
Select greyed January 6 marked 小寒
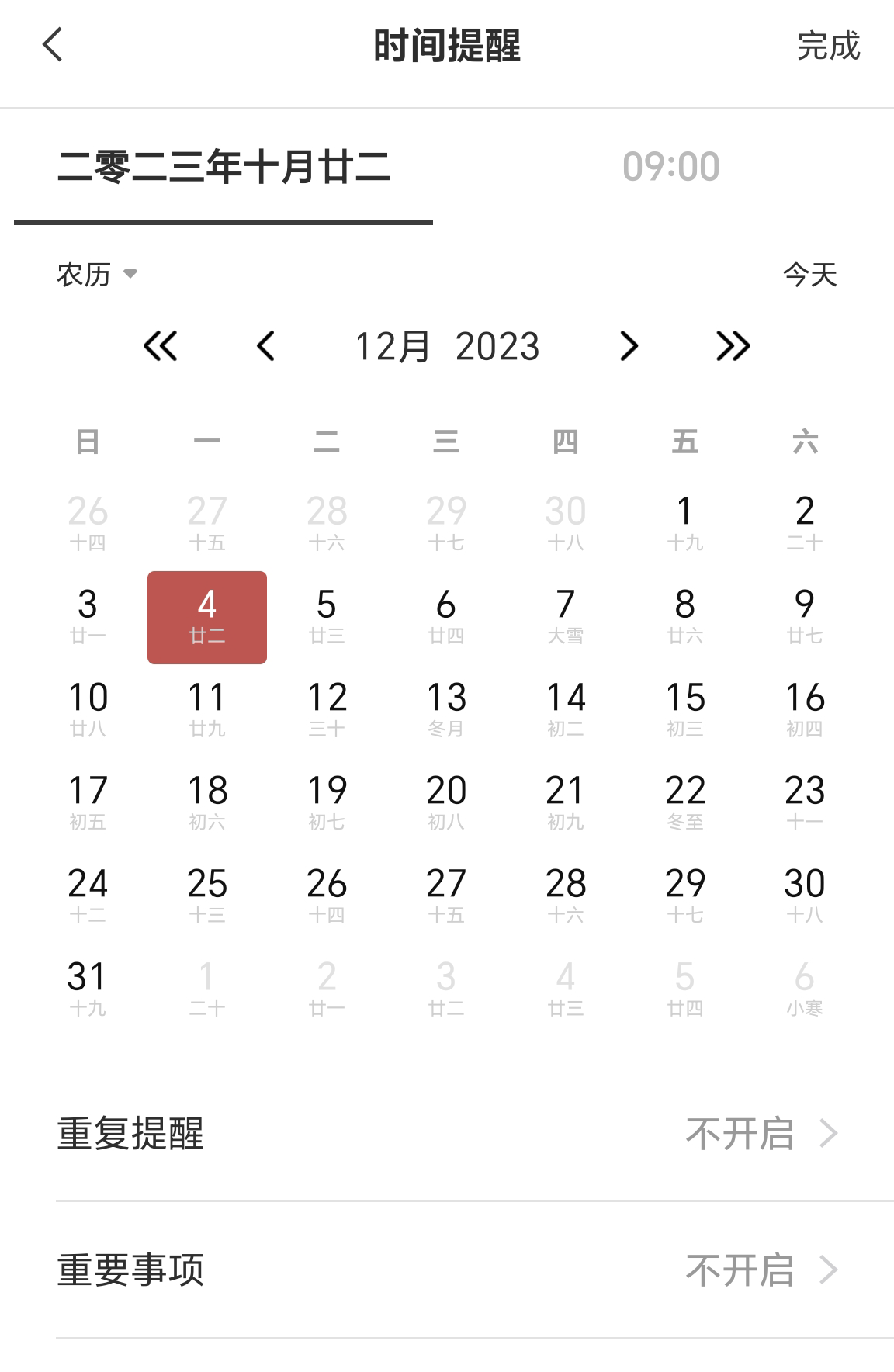pyautogui.click(x=804, y=989)
